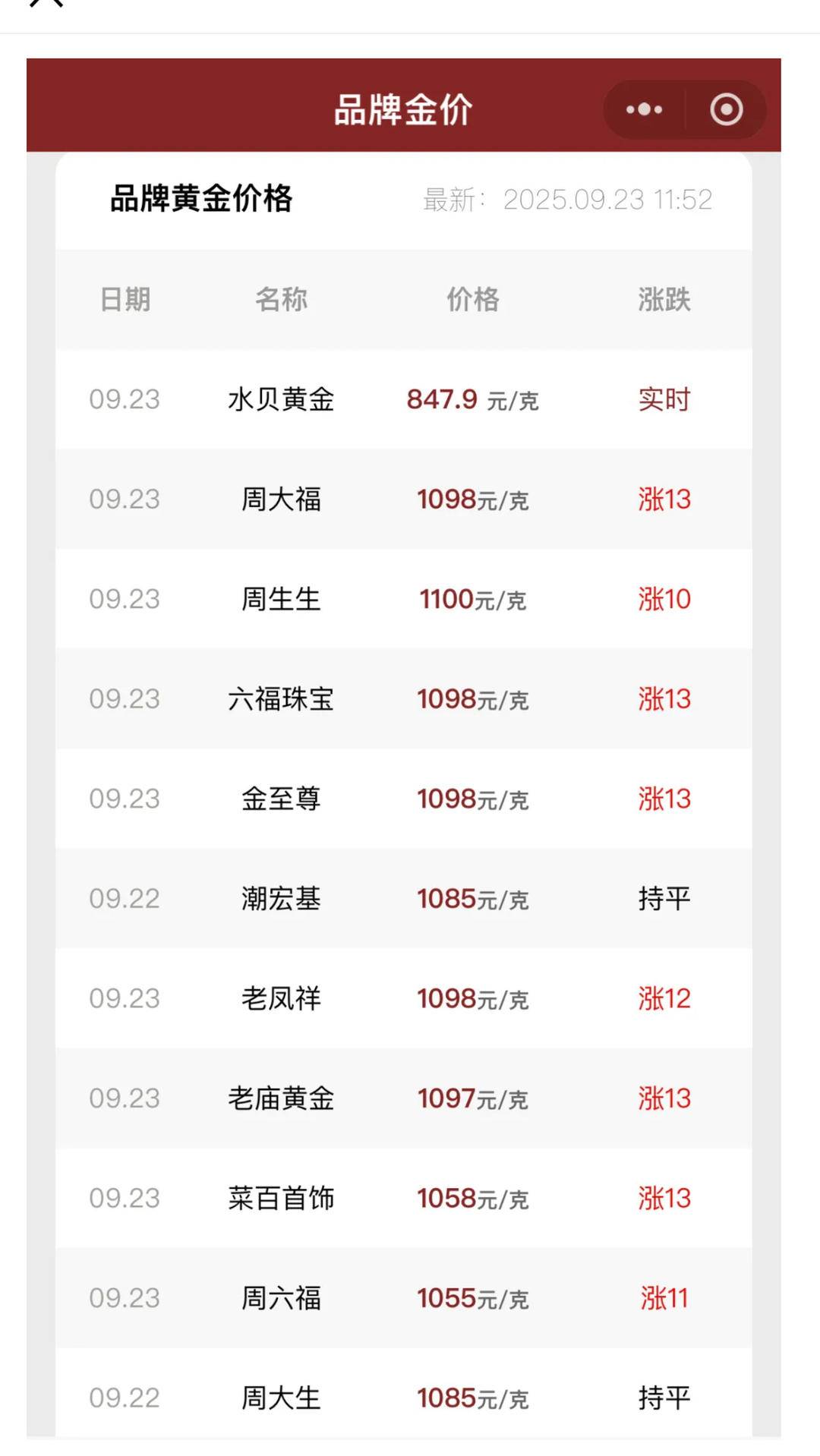Open the mini program more options menu
The height and width of the screenshot is (1456, 820).
point(644,110)
